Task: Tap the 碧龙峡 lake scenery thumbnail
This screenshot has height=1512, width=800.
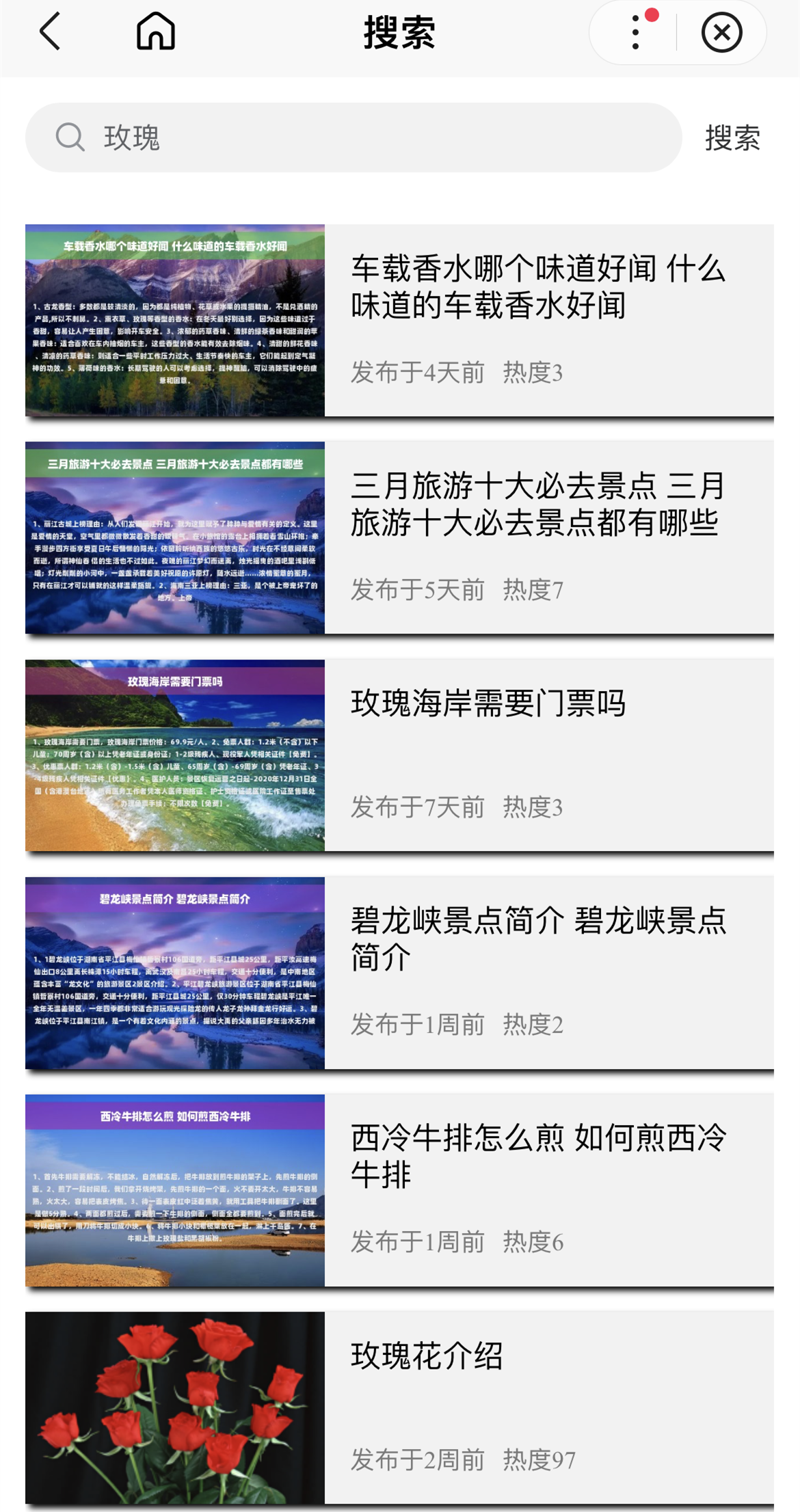Action: coord(175,970)
